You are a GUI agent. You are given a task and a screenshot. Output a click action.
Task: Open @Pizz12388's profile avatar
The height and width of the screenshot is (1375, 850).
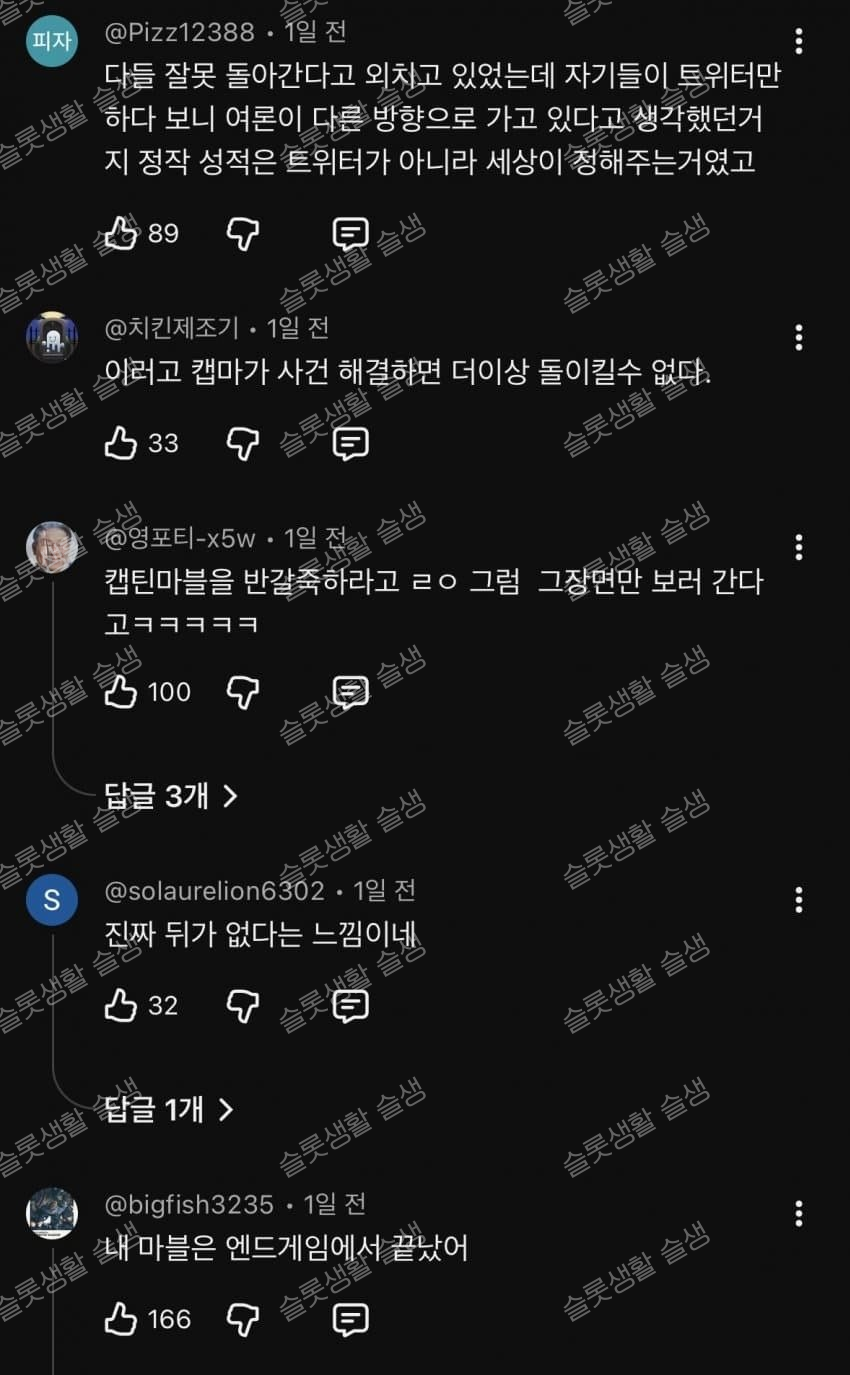pos(52,40)
